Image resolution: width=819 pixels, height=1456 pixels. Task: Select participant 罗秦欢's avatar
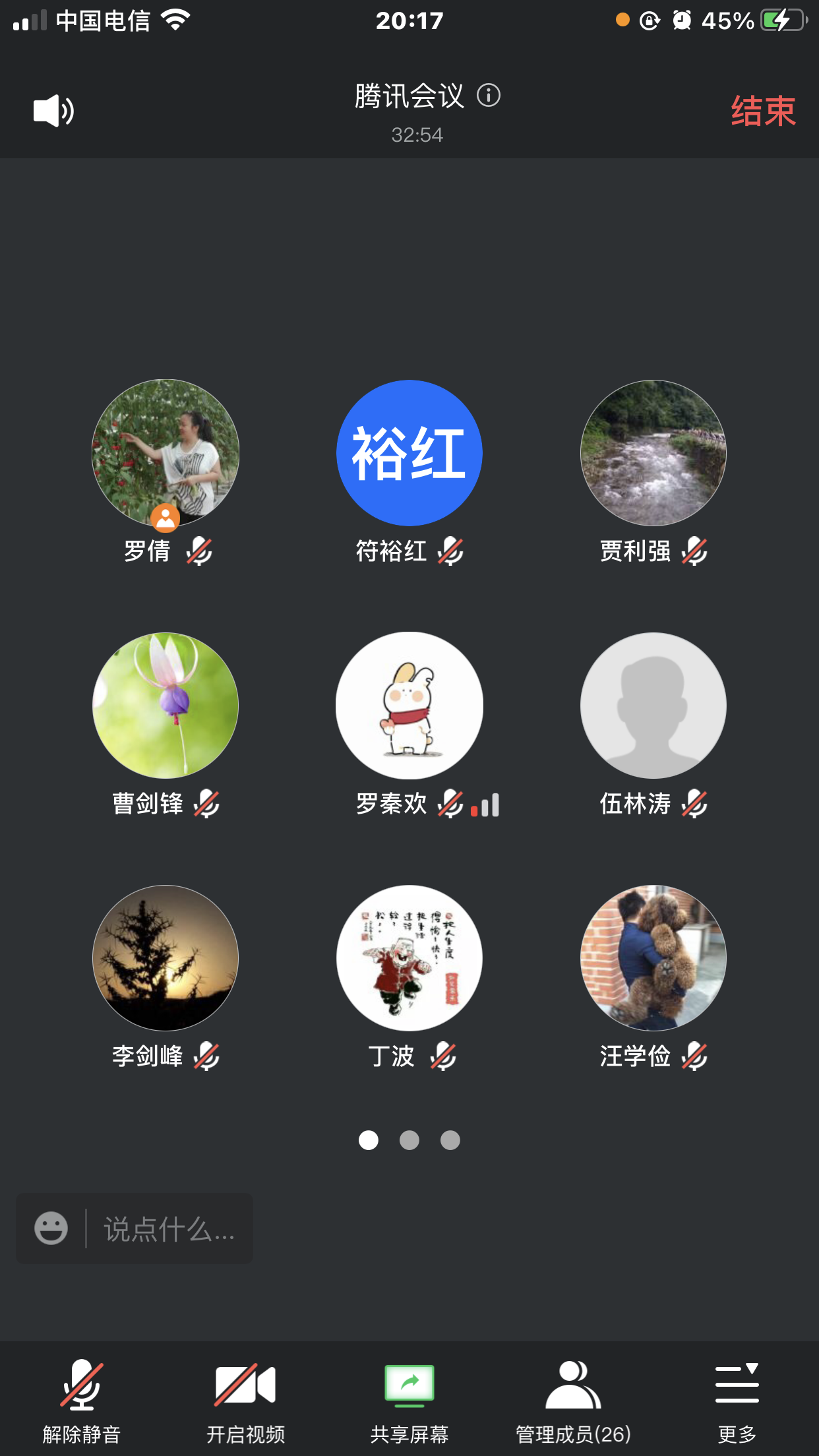pyautogui.click(x=409, y=706)
